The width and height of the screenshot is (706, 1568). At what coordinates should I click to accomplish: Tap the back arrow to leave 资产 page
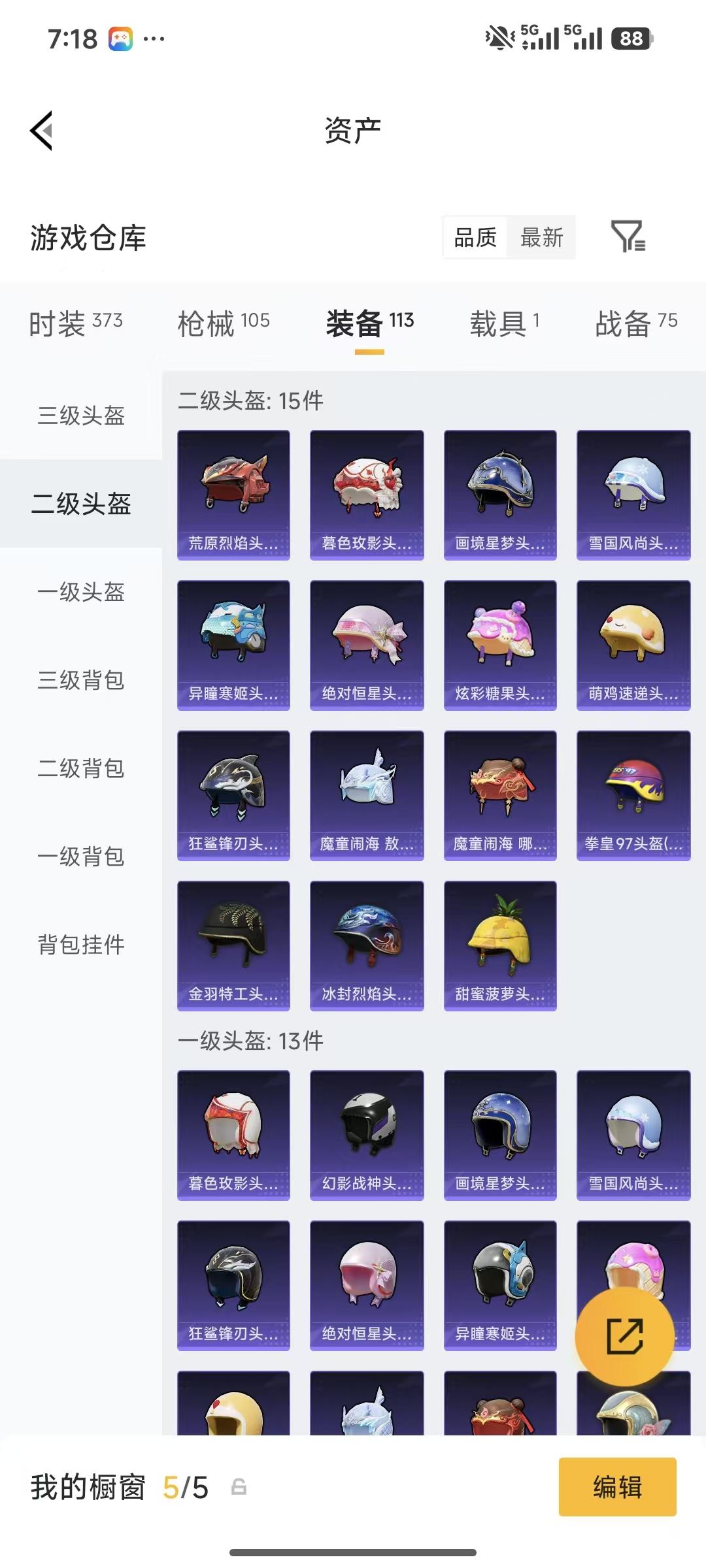coord(41,130)
